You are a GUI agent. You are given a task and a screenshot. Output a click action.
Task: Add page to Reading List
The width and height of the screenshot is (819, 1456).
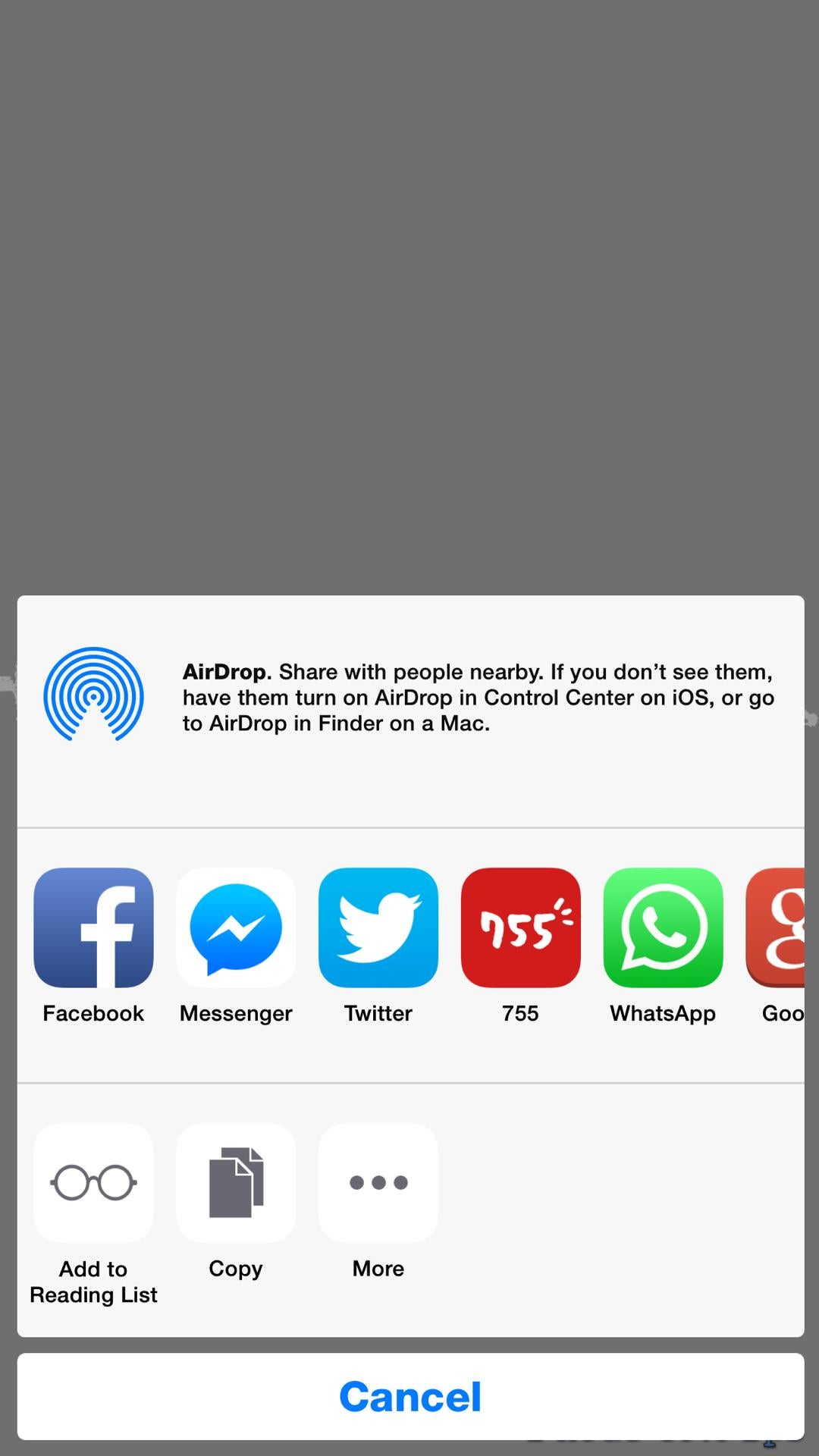pos(93,1183)
